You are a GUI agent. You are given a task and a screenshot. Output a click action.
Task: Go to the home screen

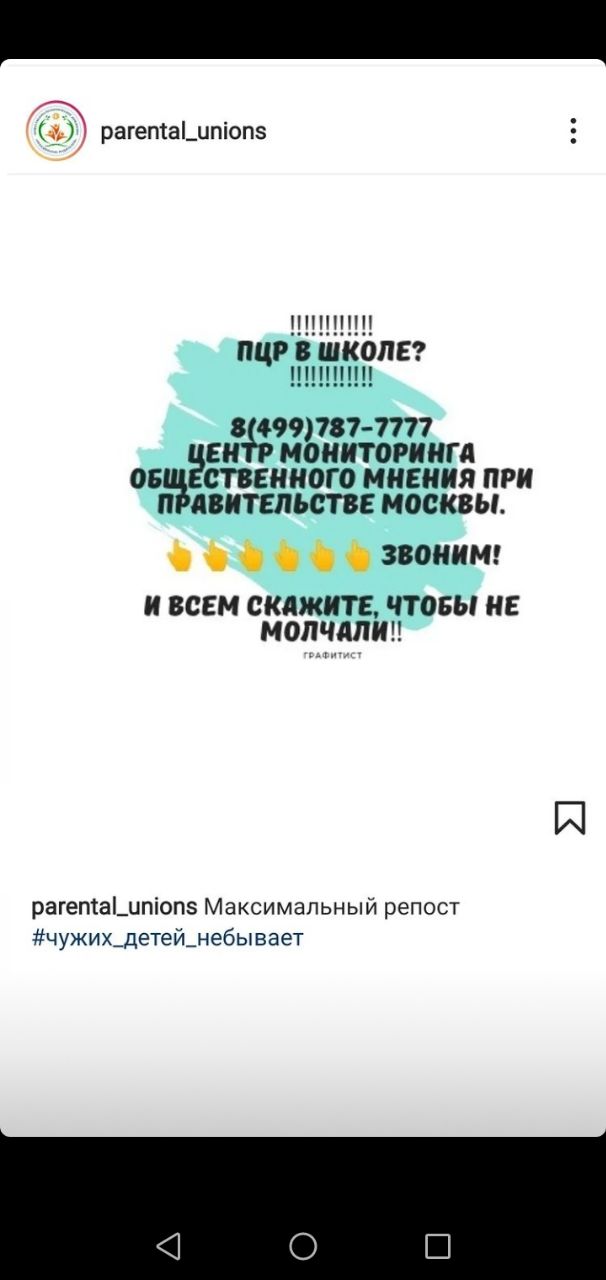click(x=303, y=1245)
